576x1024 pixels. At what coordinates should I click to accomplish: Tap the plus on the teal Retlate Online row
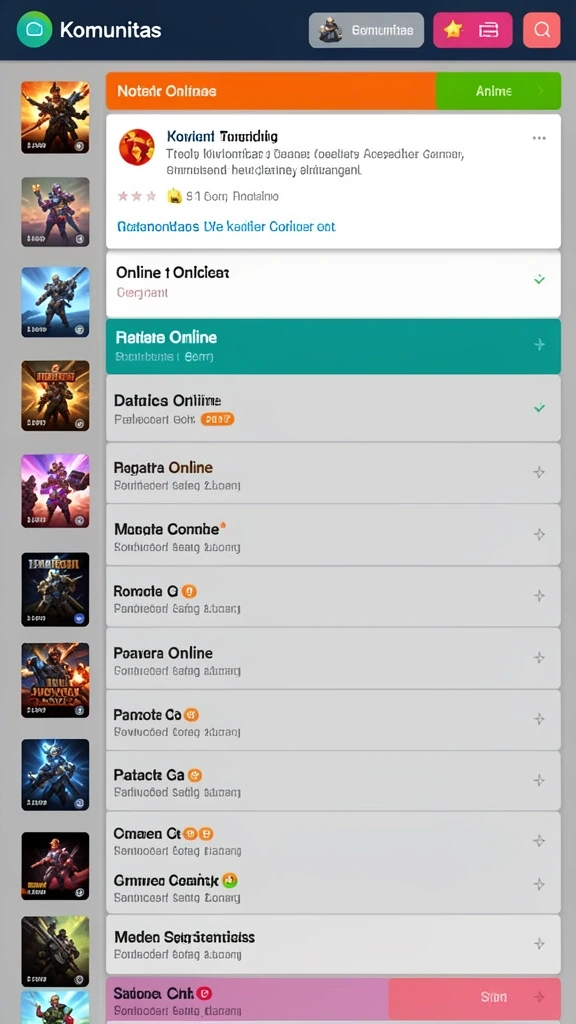[539, 344]
